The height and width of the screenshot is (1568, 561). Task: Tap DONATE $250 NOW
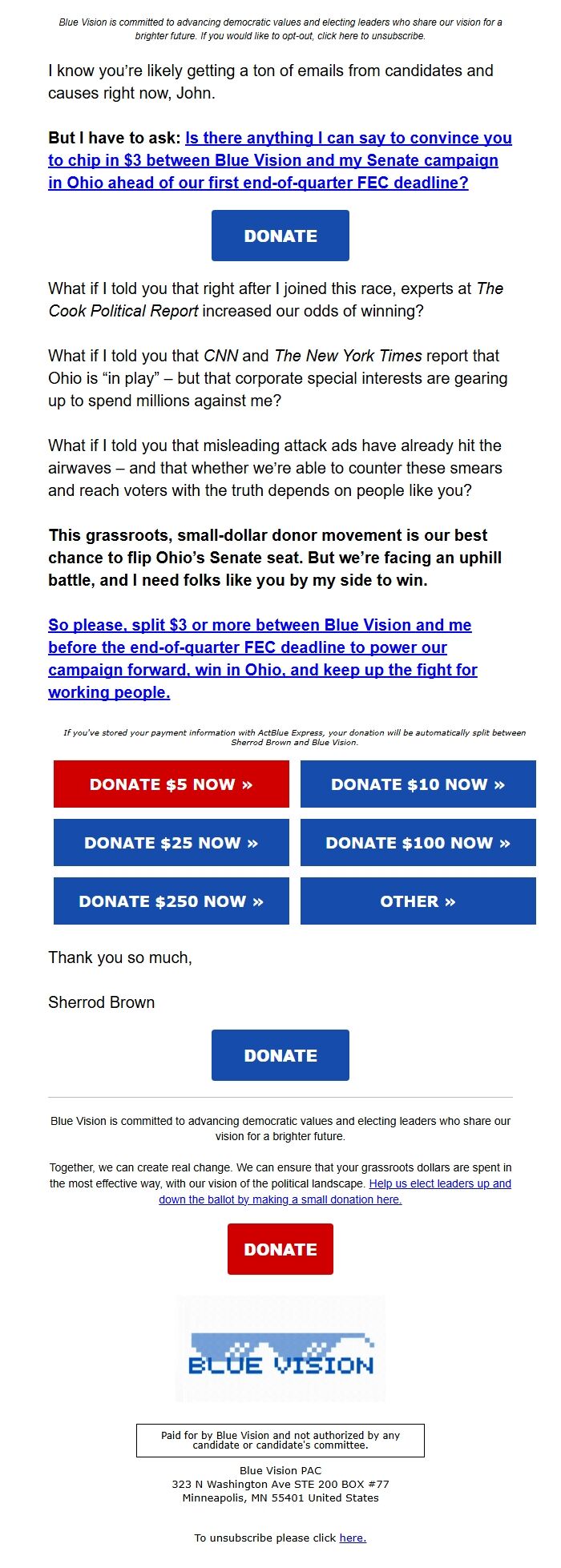coord(171,901)
